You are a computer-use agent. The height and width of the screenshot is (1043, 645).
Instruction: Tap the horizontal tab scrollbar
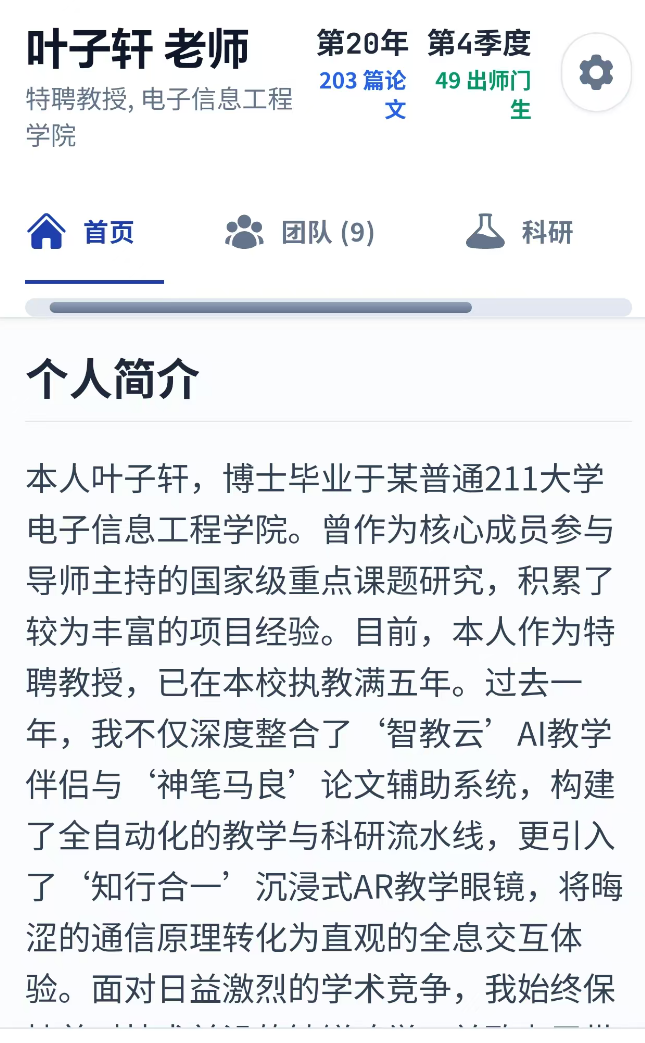pos(260,308)
